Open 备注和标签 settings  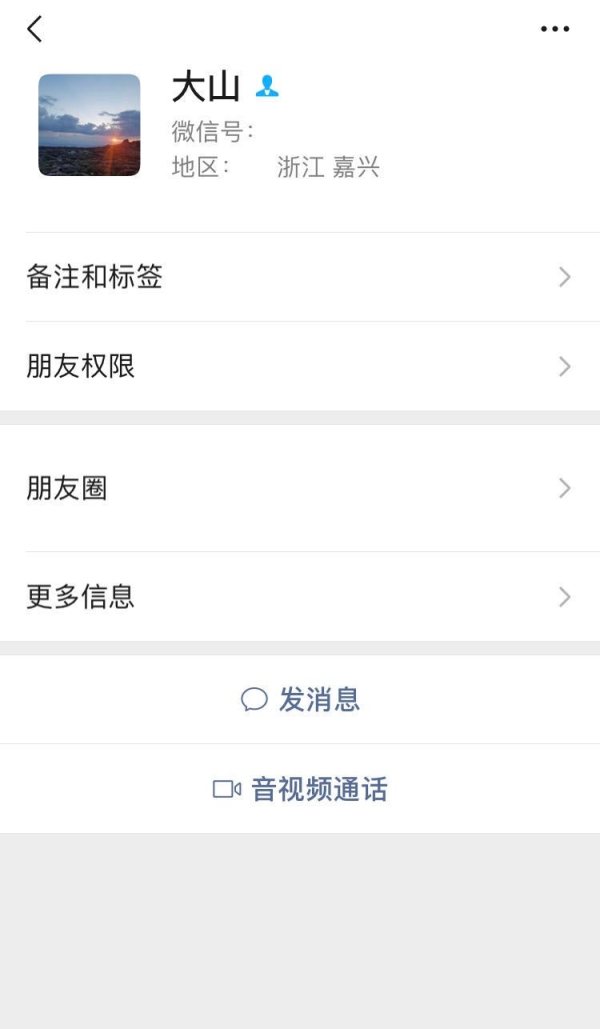coord(300,277)
